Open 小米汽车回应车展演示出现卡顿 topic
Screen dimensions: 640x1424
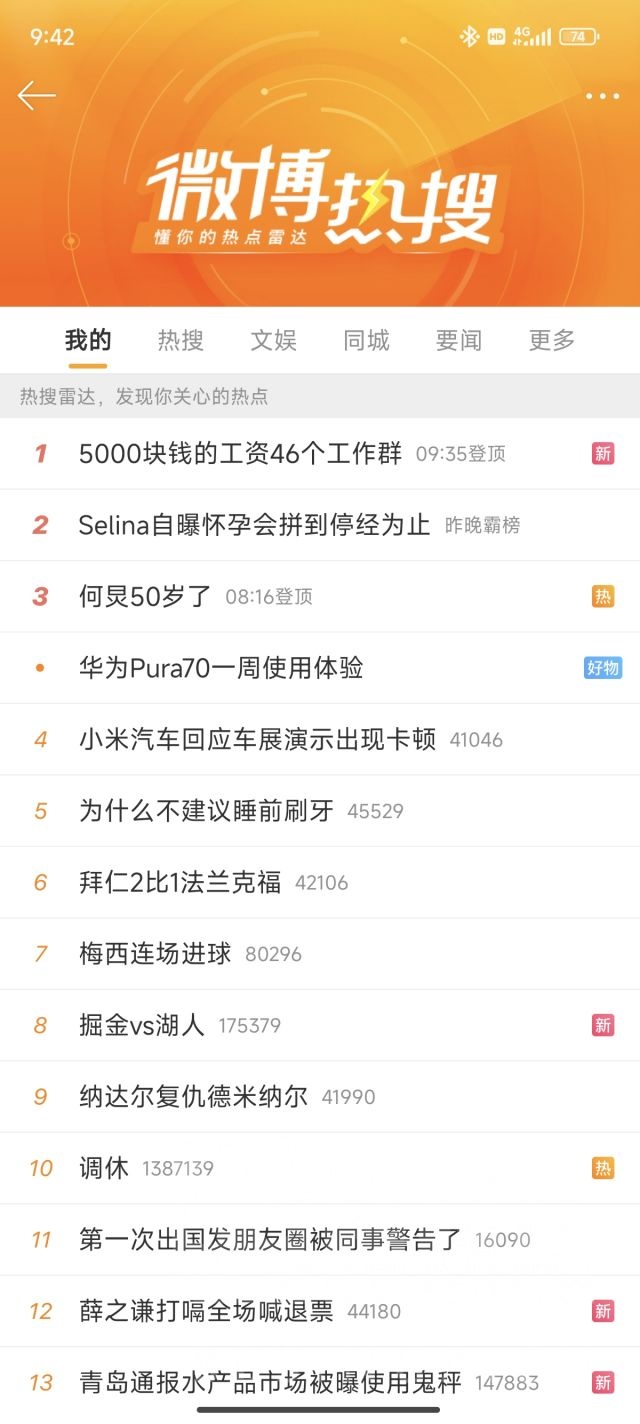(257, 740)
